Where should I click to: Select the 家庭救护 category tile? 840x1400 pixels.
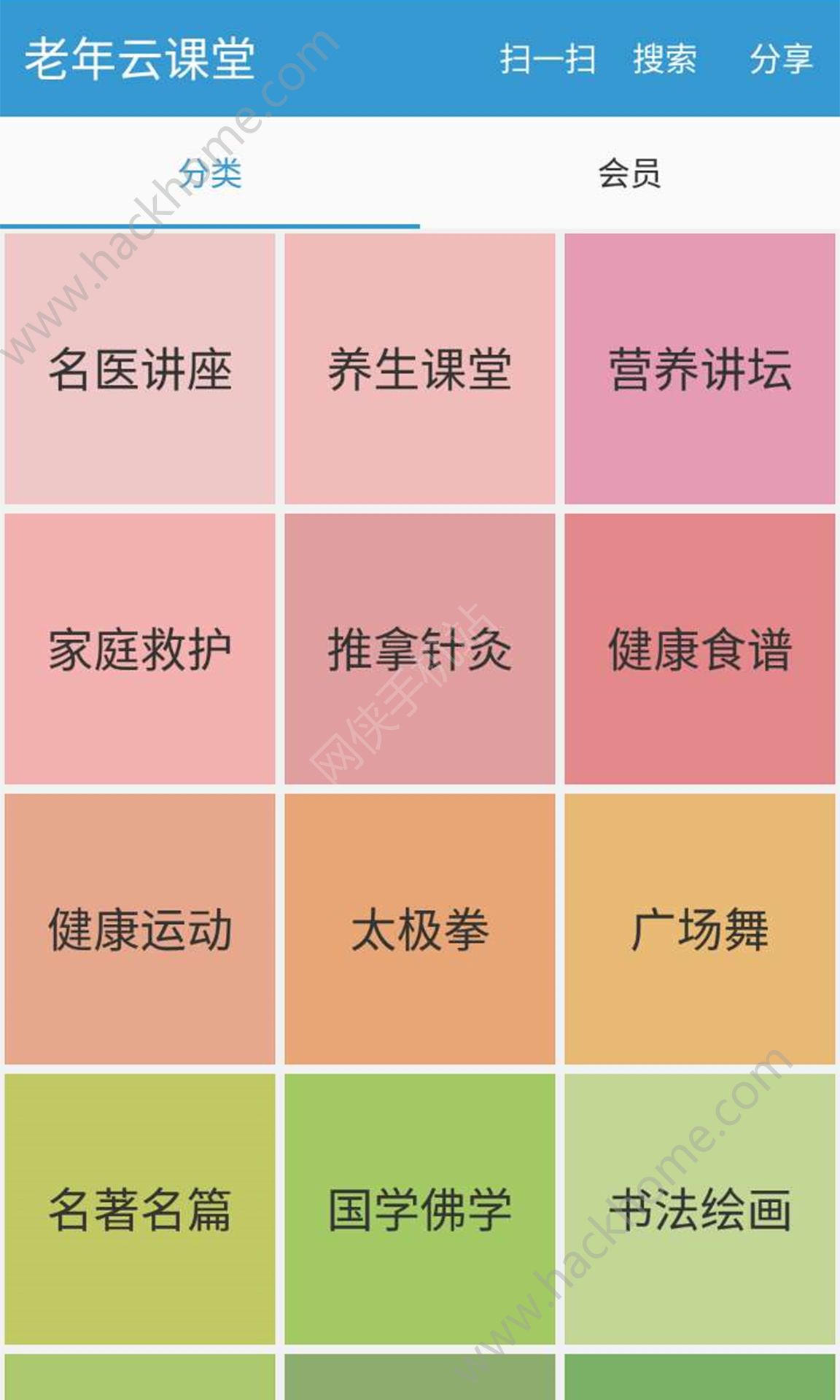140,649
